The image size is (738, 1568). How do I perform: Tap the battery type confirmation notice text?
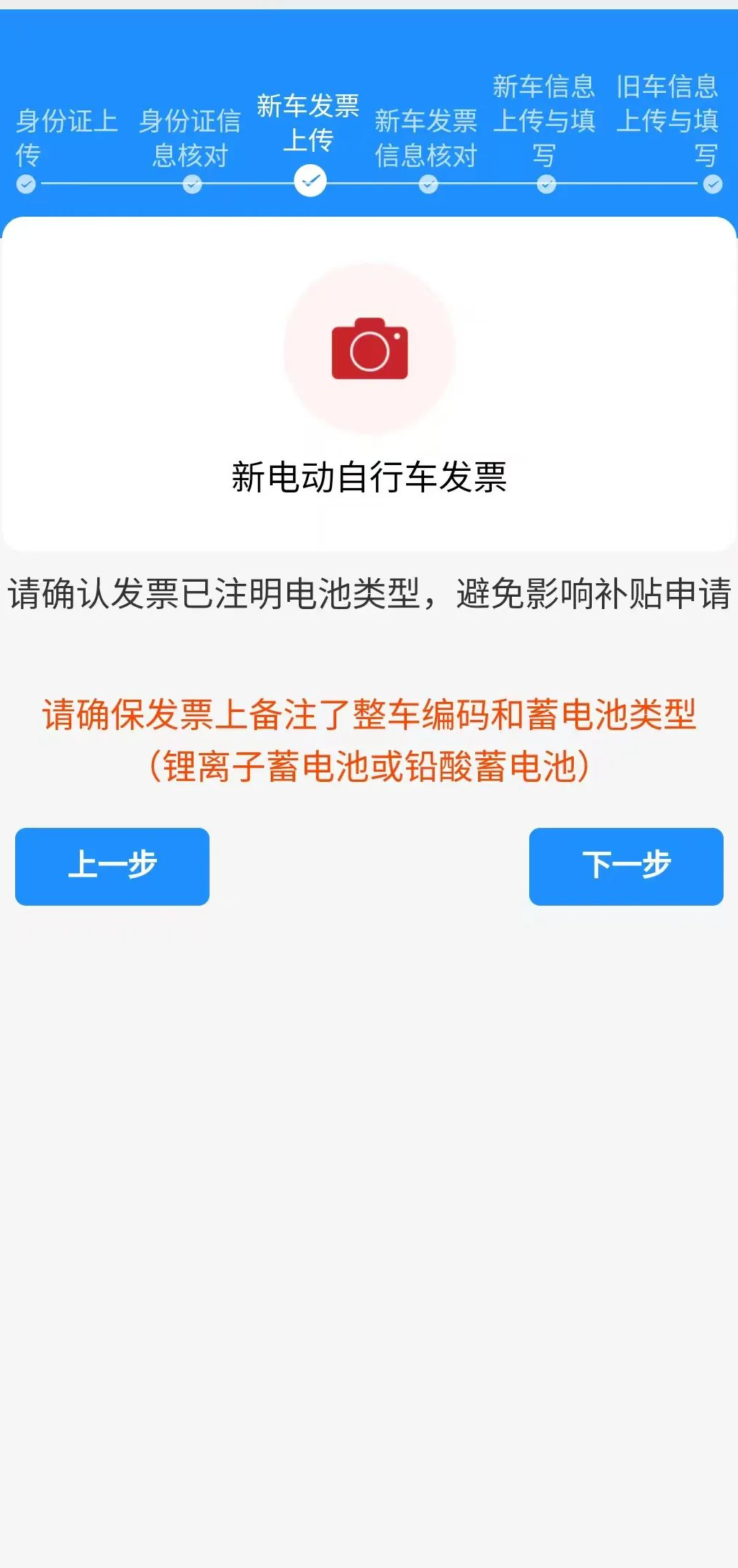(369, 592)
